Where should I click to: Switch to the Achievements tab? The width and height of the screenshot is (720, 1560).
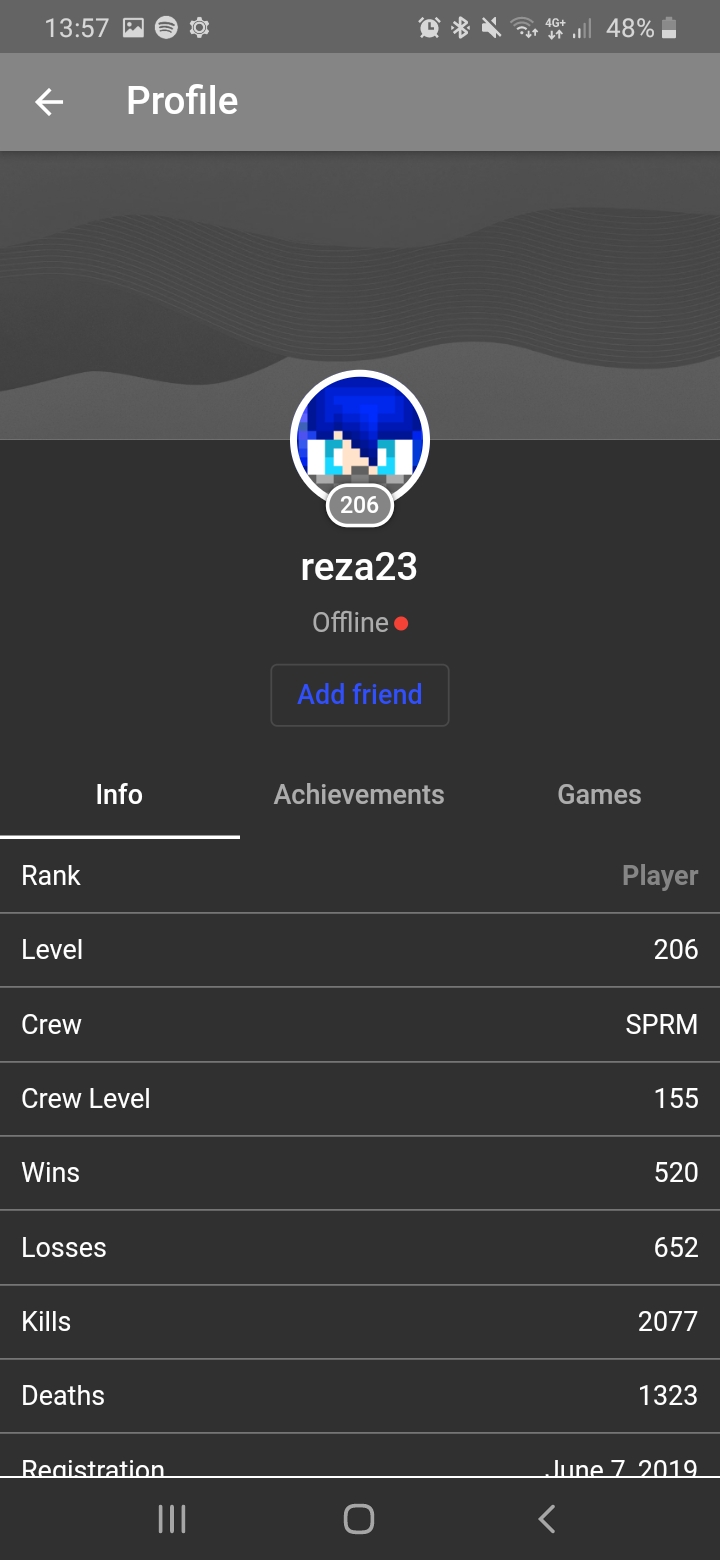coord(359,795)
